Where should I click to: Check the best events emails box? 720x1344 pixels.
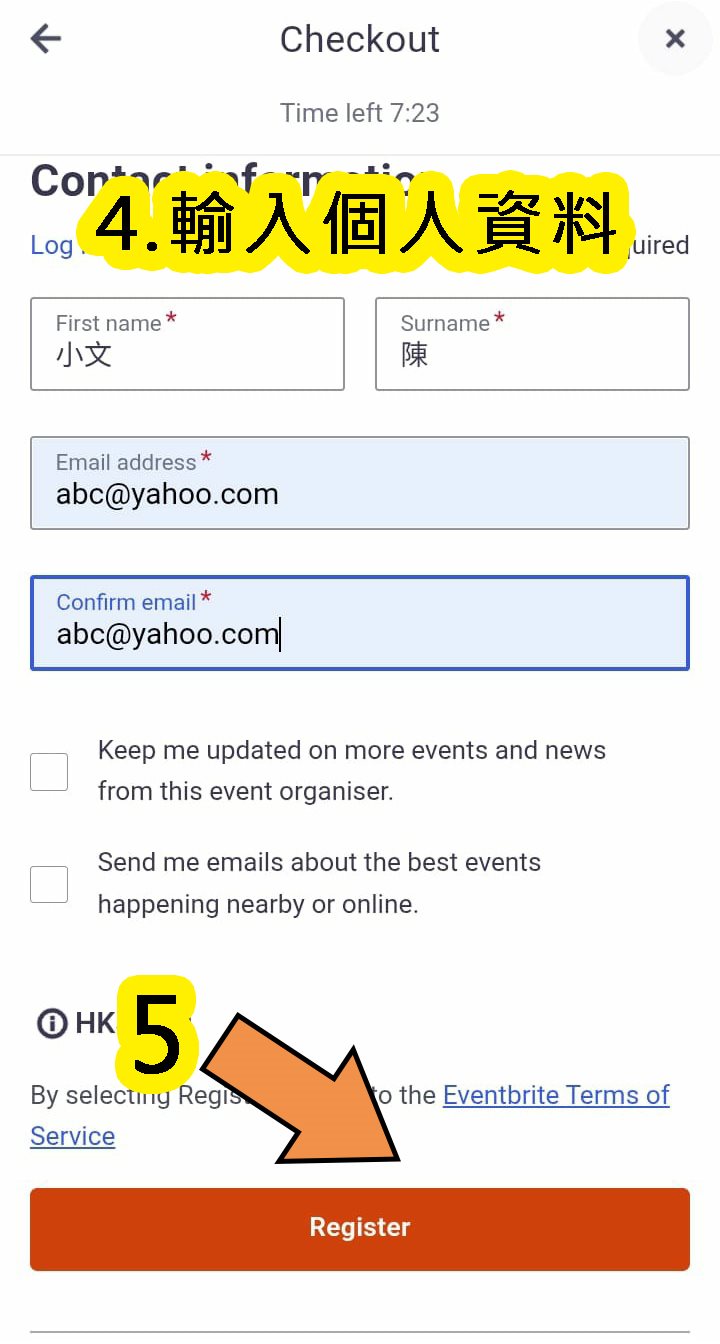(49, 884)
